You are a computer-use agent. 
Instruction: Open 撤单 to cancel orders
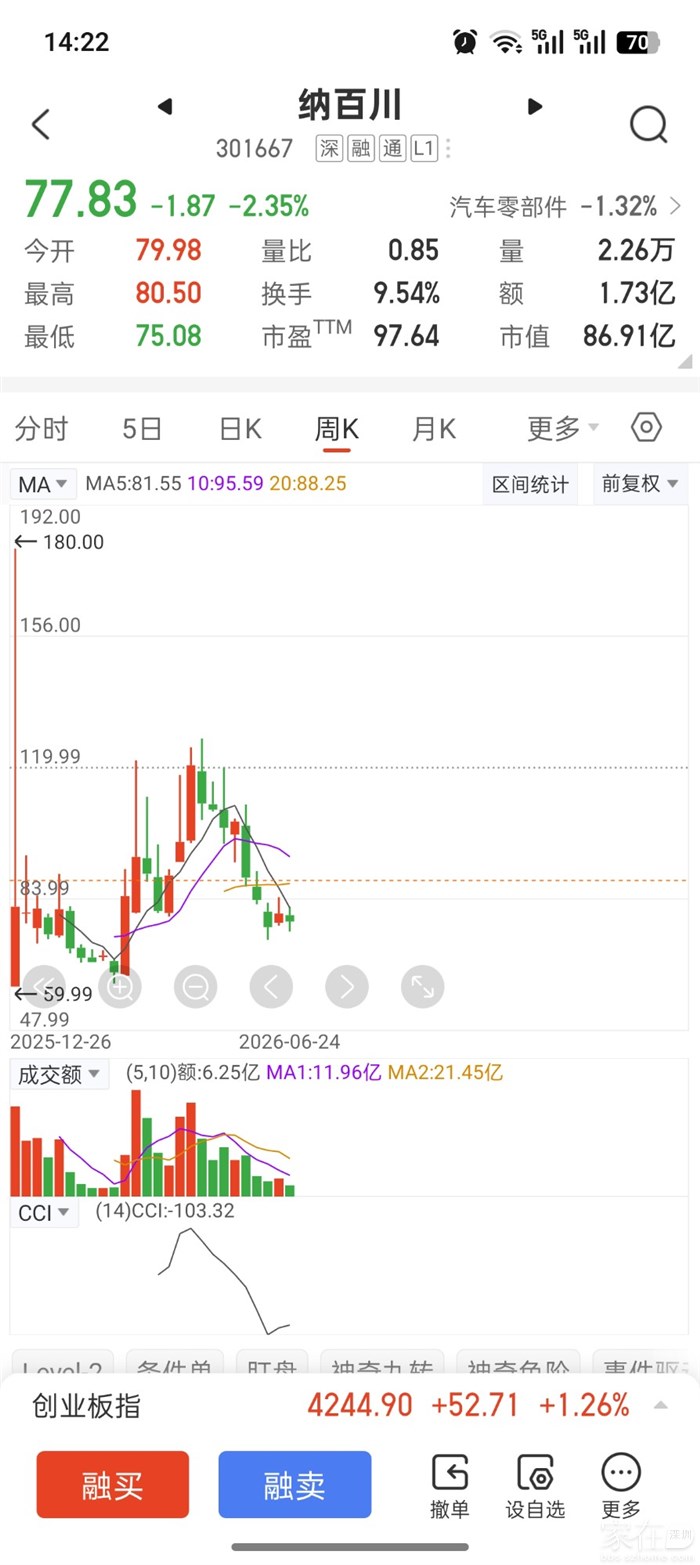450,1487
